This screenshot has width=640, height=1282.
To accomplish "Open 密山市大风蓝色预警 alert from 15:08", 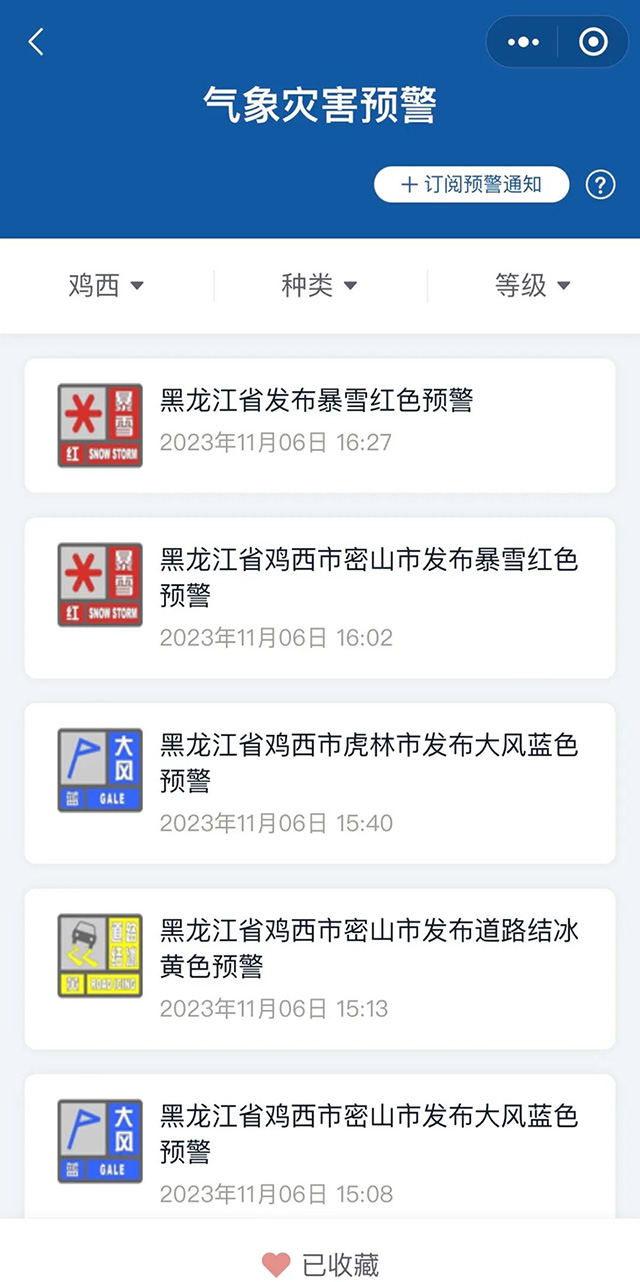I will coord(320,1146).
